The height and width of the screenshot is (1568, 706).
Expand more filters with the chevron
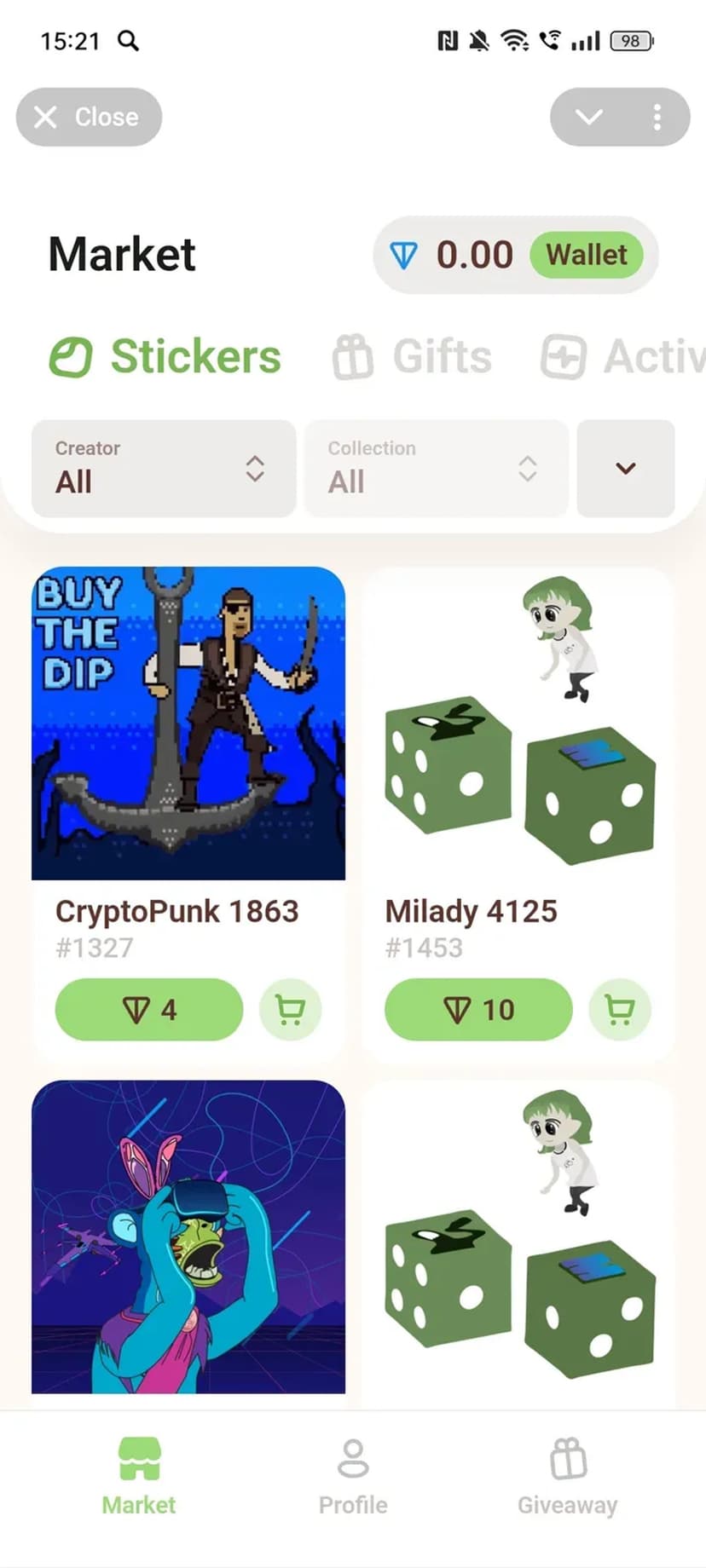(626, 468)
